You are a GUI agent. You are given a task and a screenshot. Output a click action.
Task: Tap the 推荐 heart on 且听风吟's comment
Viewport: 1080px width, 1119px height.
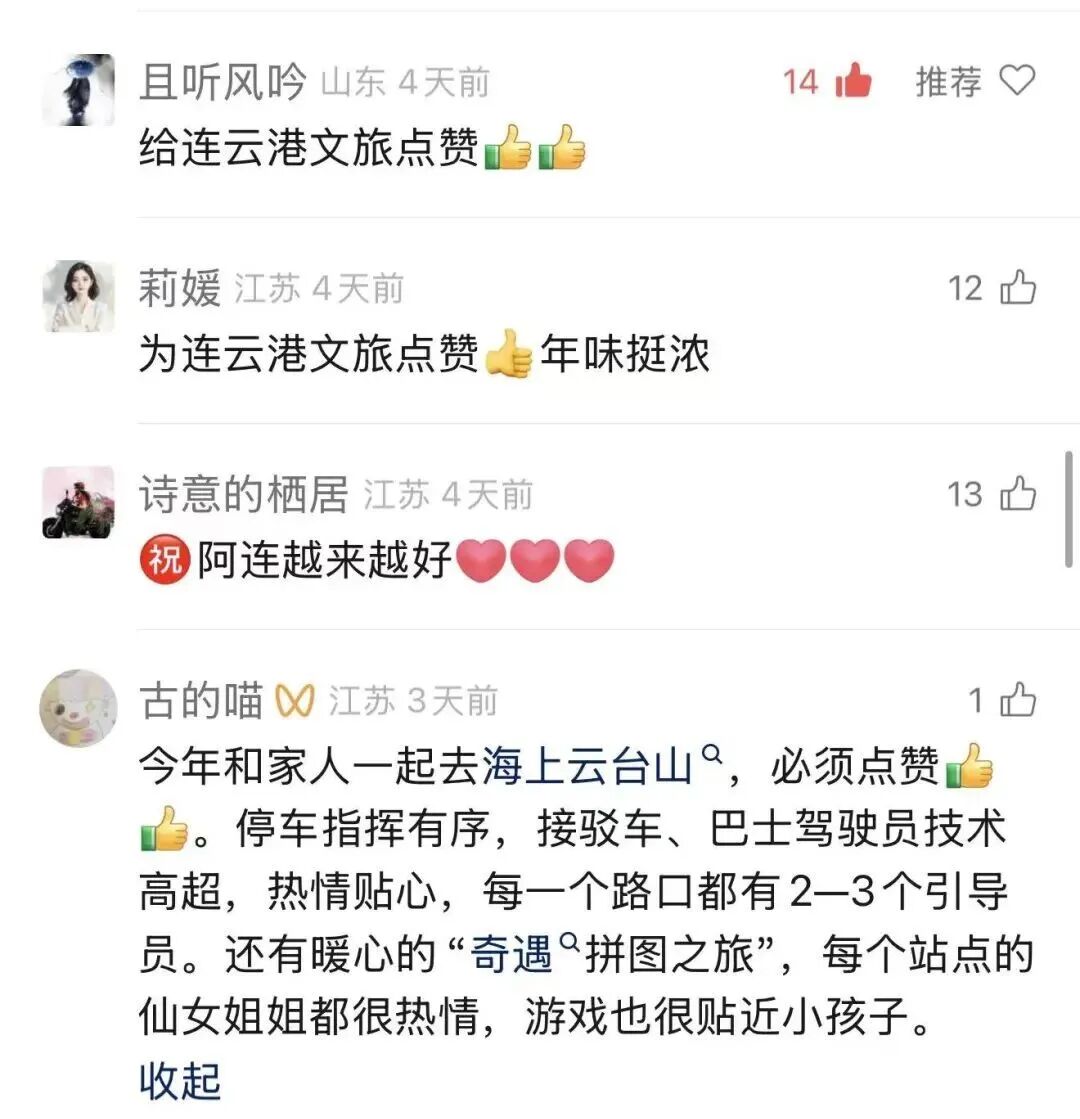[1017, 81]
